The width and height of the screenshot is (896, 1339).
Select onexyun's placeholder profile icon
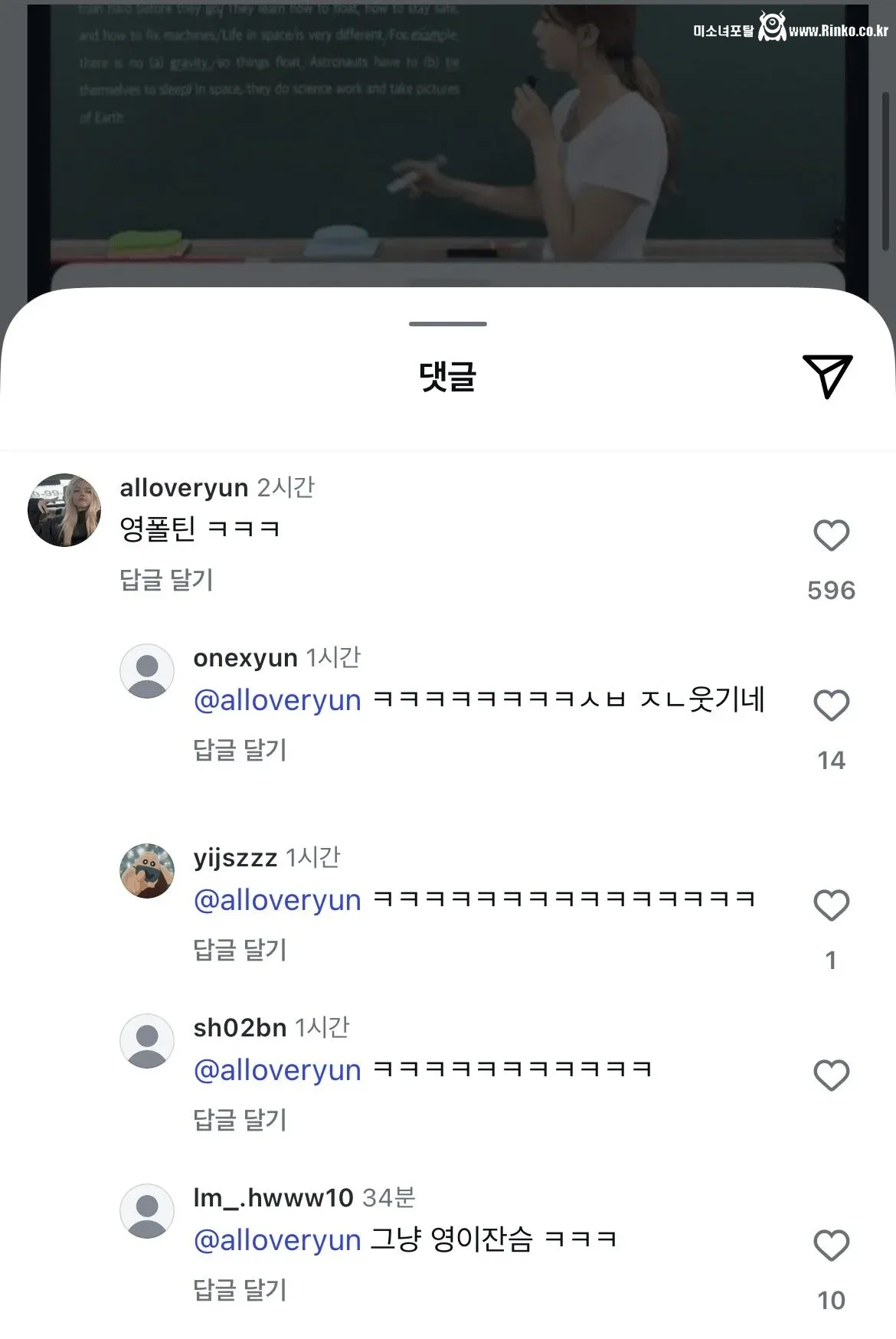[146, 670]
